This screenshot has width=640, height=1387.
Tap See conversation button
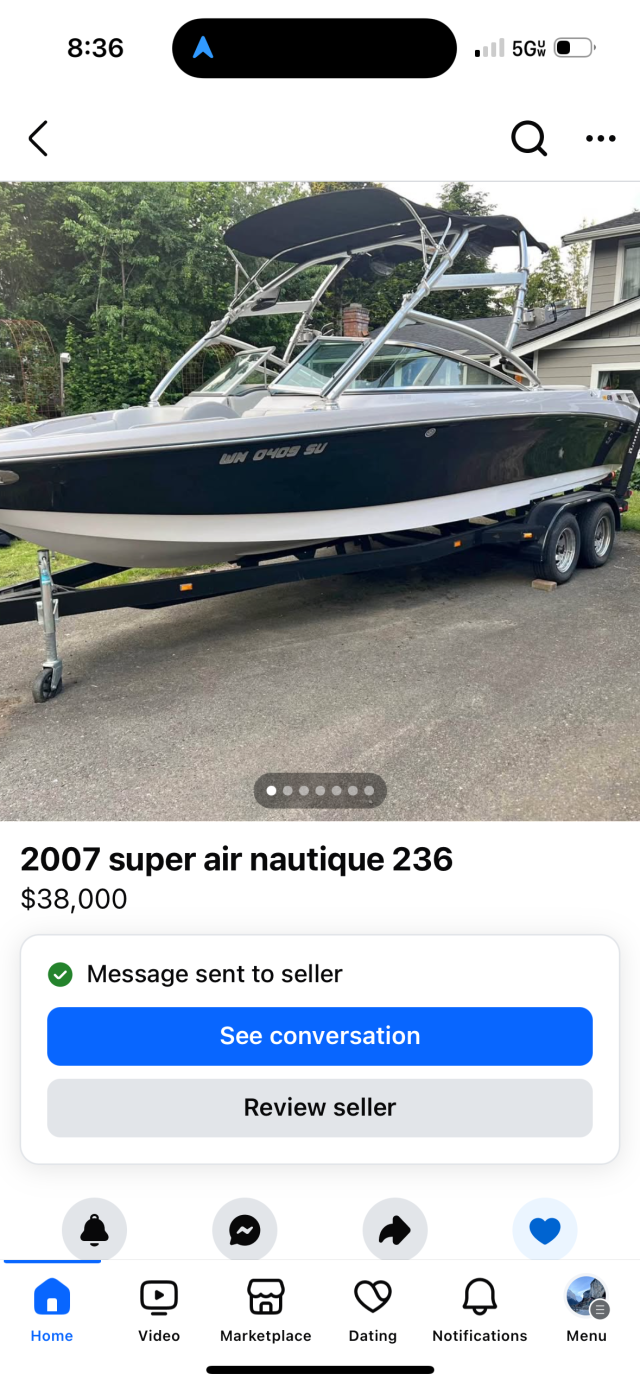coord(320,1036)
